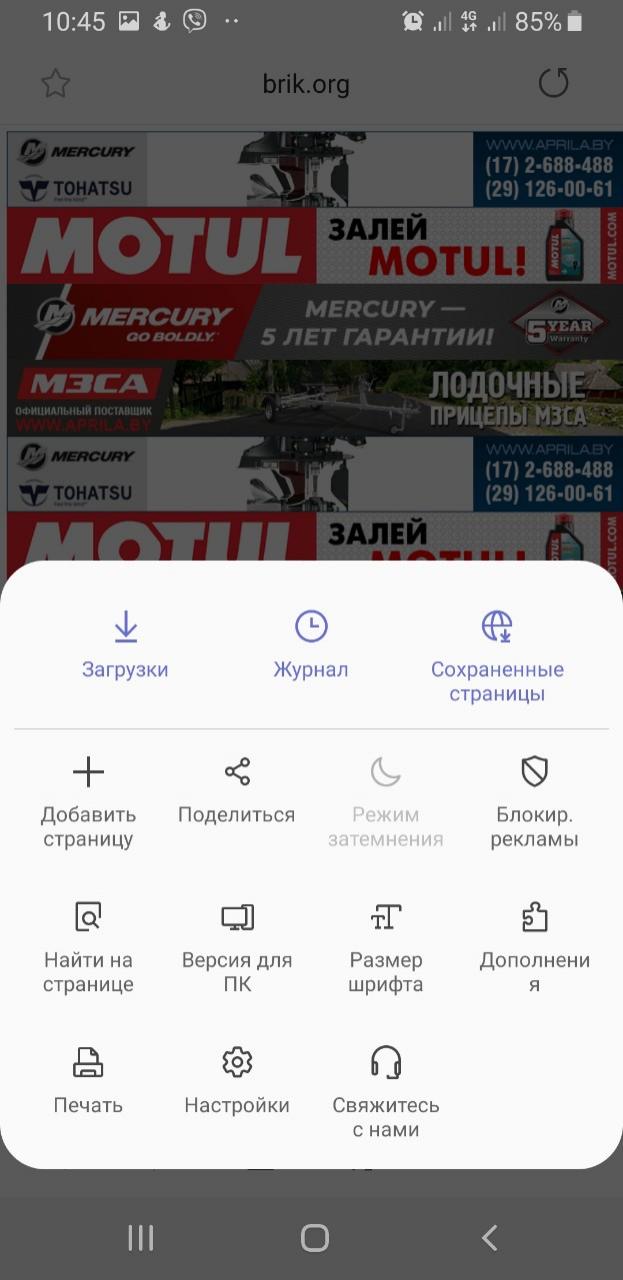Go to the home screen

pos(314,1238)
